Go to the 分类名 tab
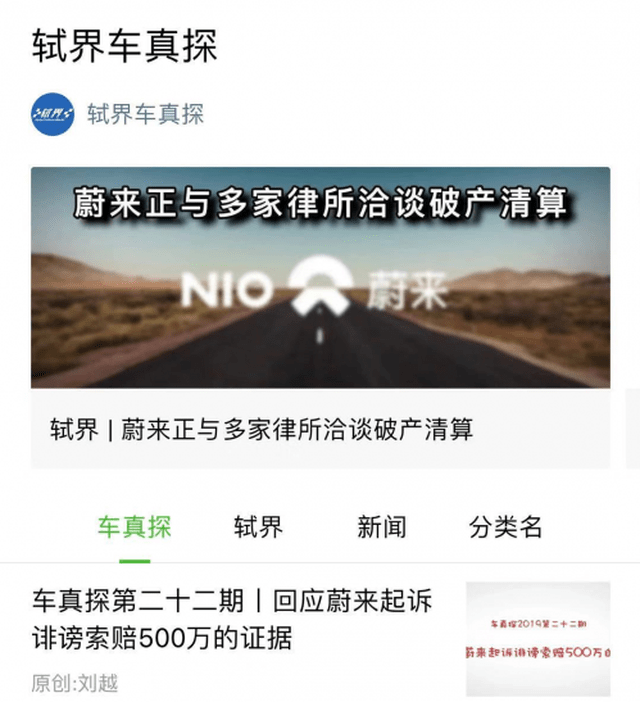The width and height of the screenshot is (640, 702). click(x=505, y=527)
